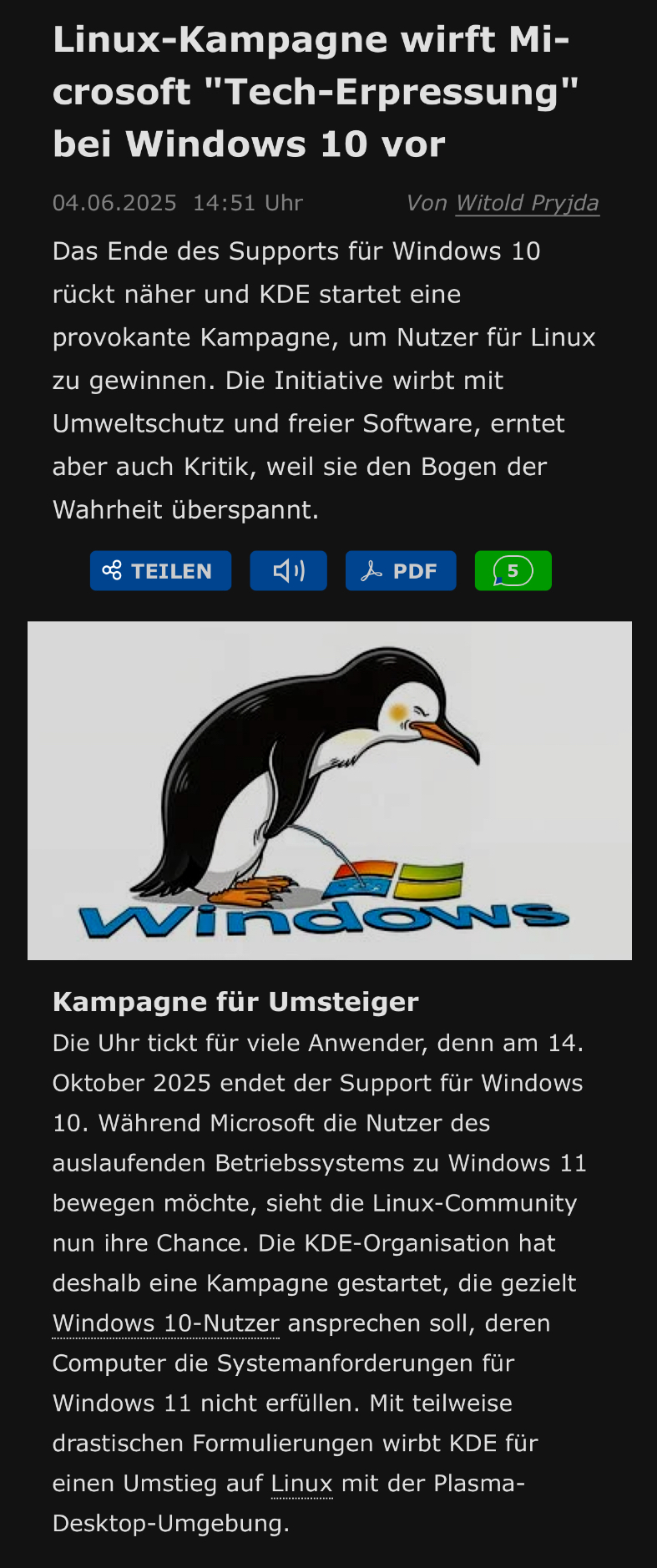The height and width of the screenshot is (1568, 657).
Task: Open the 5 comments
Action: [x=513, y=571]
